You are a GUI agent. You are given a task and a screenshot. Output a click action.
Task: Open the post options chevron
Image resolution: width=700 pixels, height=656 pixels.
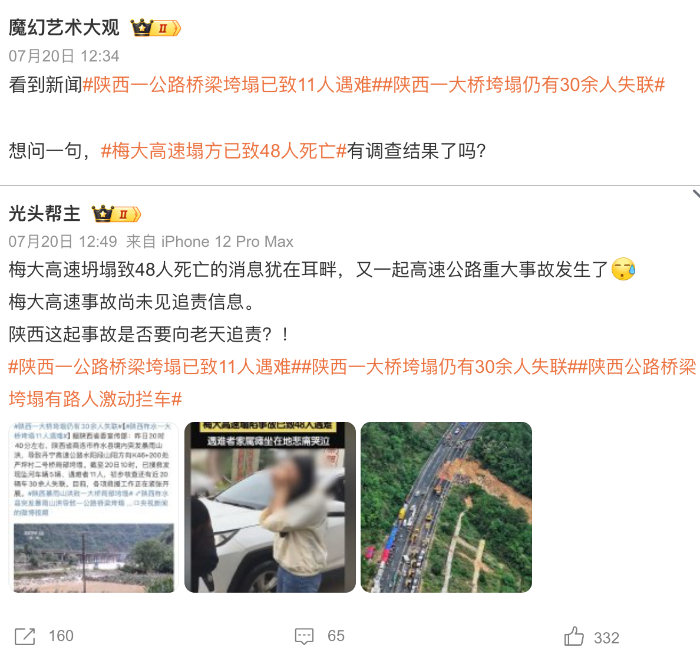[695, 193]
